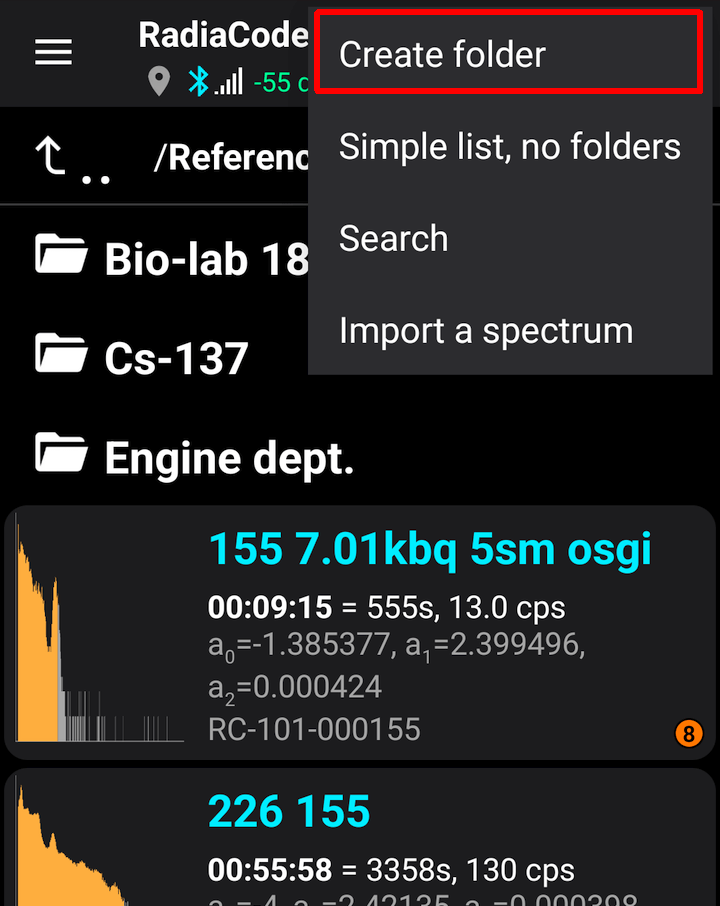Go up to the parent folder
The image size is (720, 906).
[x=70, y=159]
